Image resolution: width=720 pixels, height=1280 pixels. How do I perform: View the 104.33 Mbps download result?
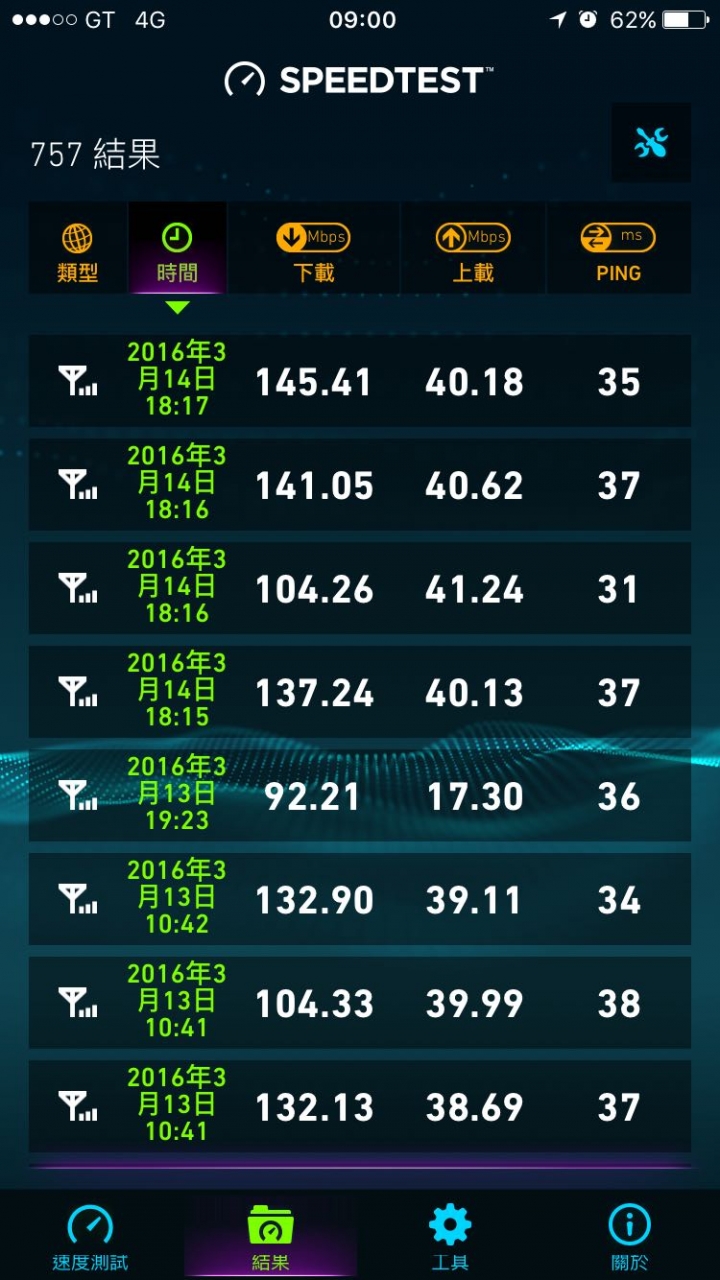[x=359, y=1003]
